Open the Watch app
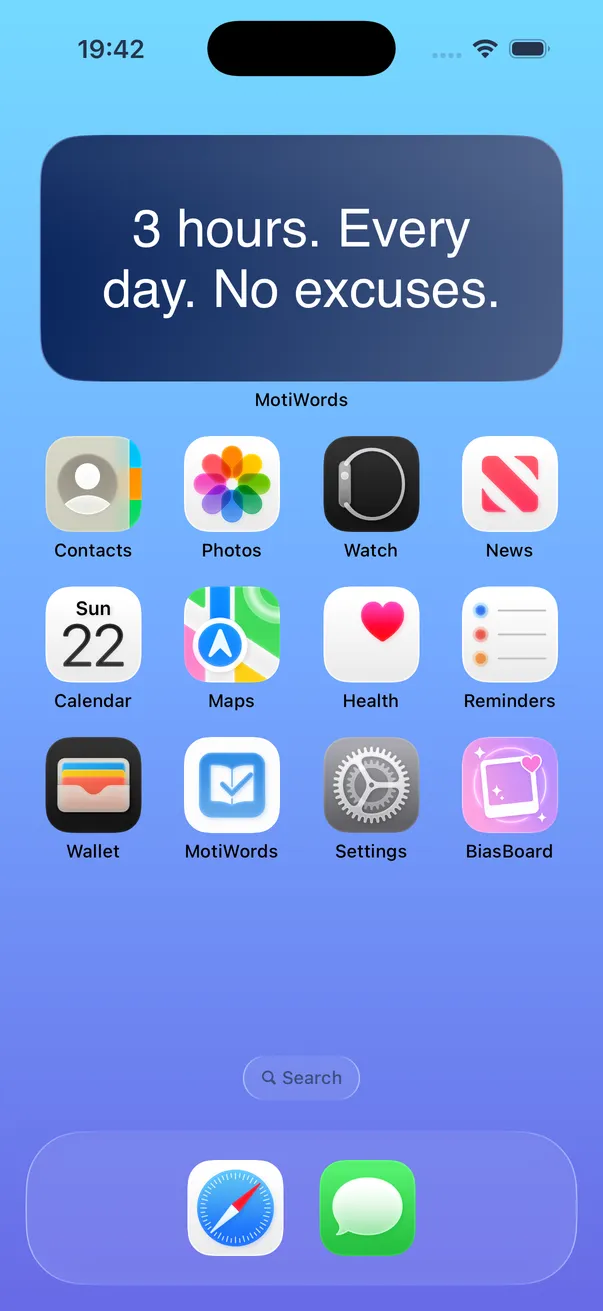Viewport: 603px width, 1311px height. click(x=371, y=484)
